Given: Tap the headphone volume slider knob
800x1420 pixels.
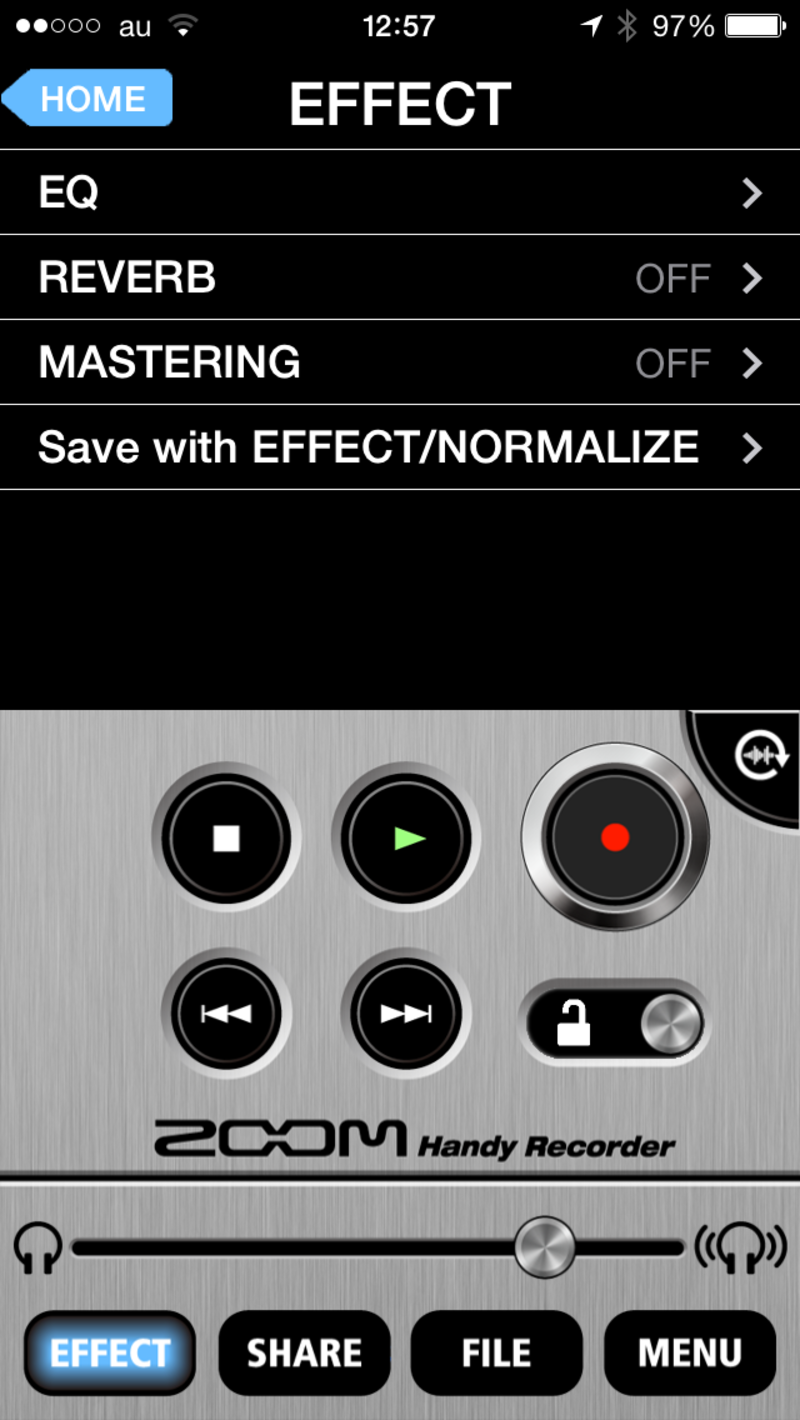Looking at the screenshot, I should 545,1247.
